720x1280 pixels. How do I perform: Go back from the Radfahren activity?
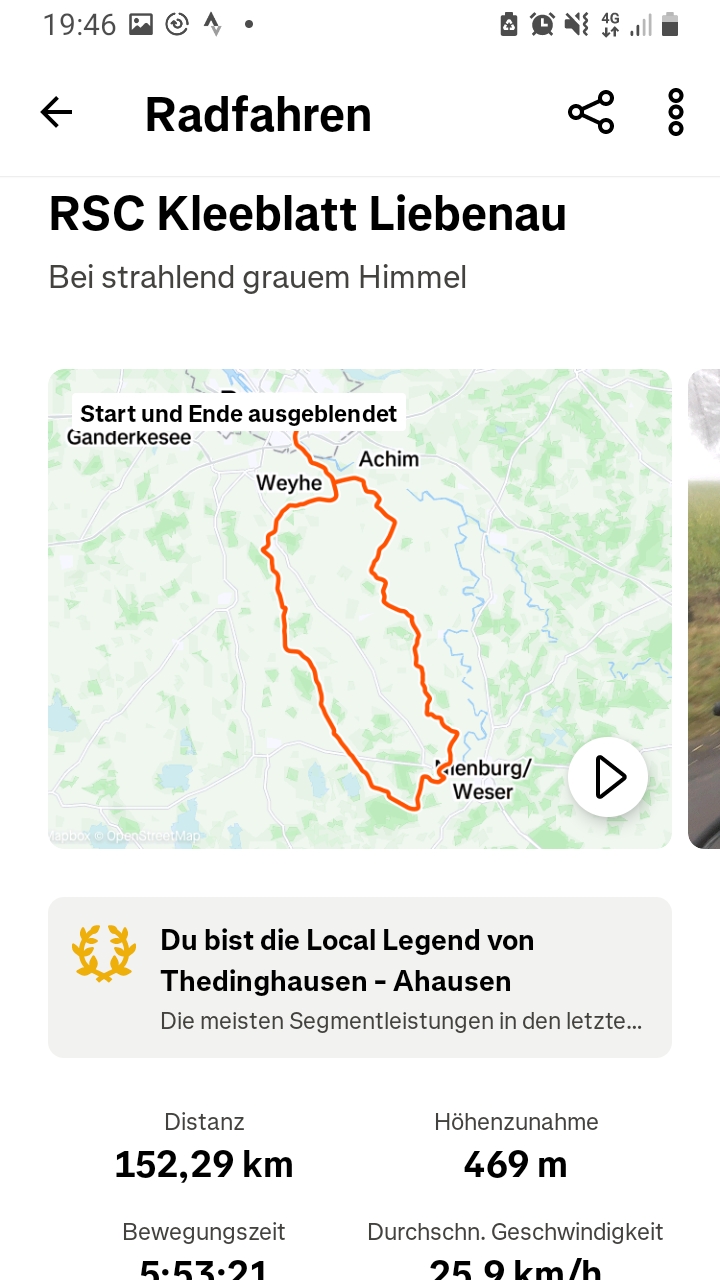tap(57, 113)
